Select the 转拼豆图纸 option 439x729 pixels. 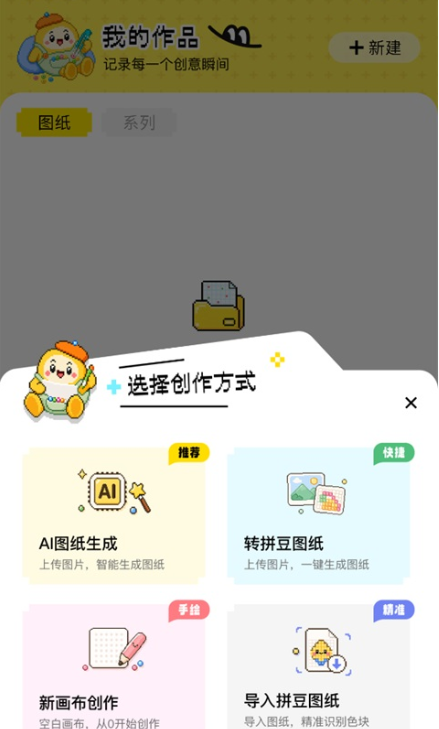pos(319,516)
